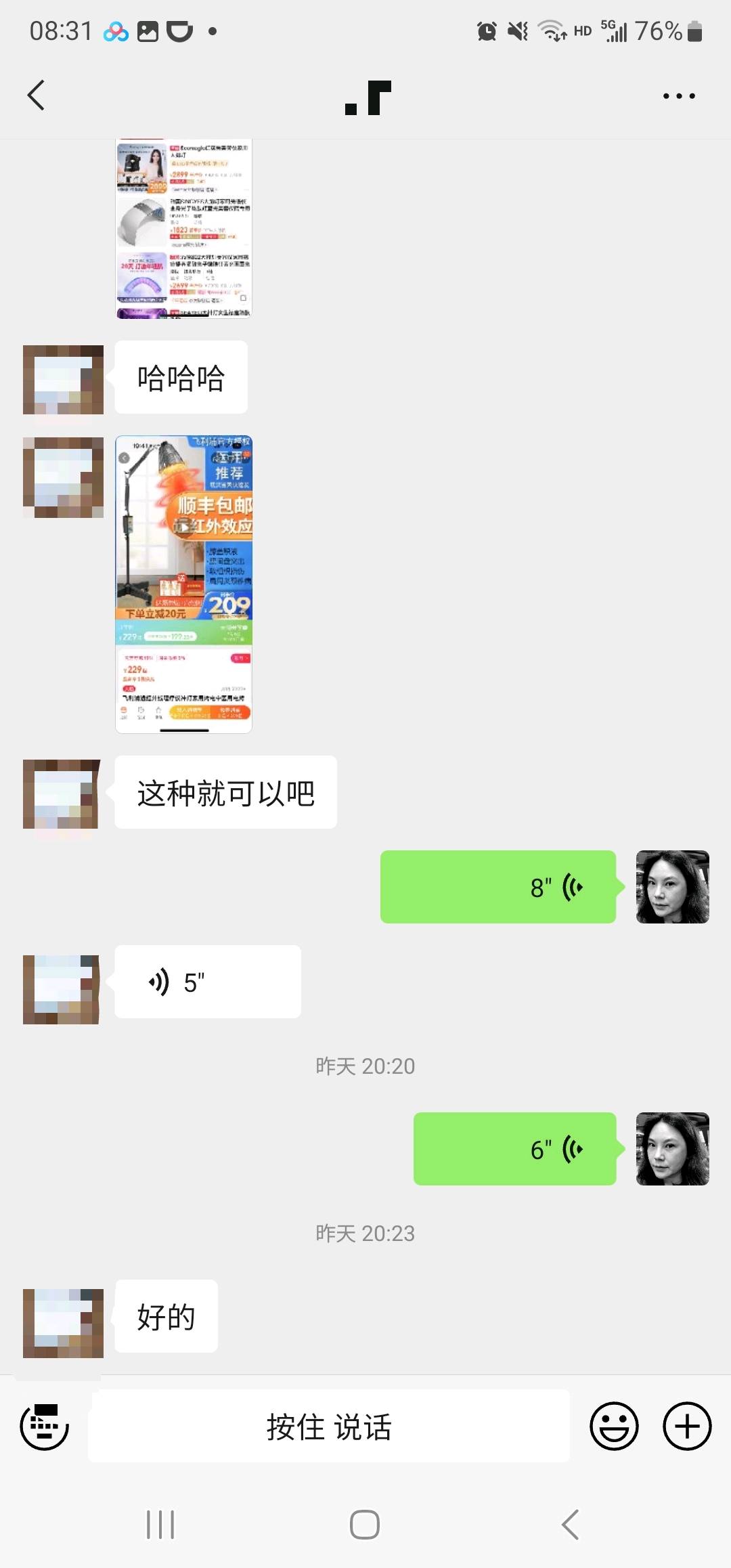
Task: Open the emoji sticker panel
Action: [x=614, y=1427]
